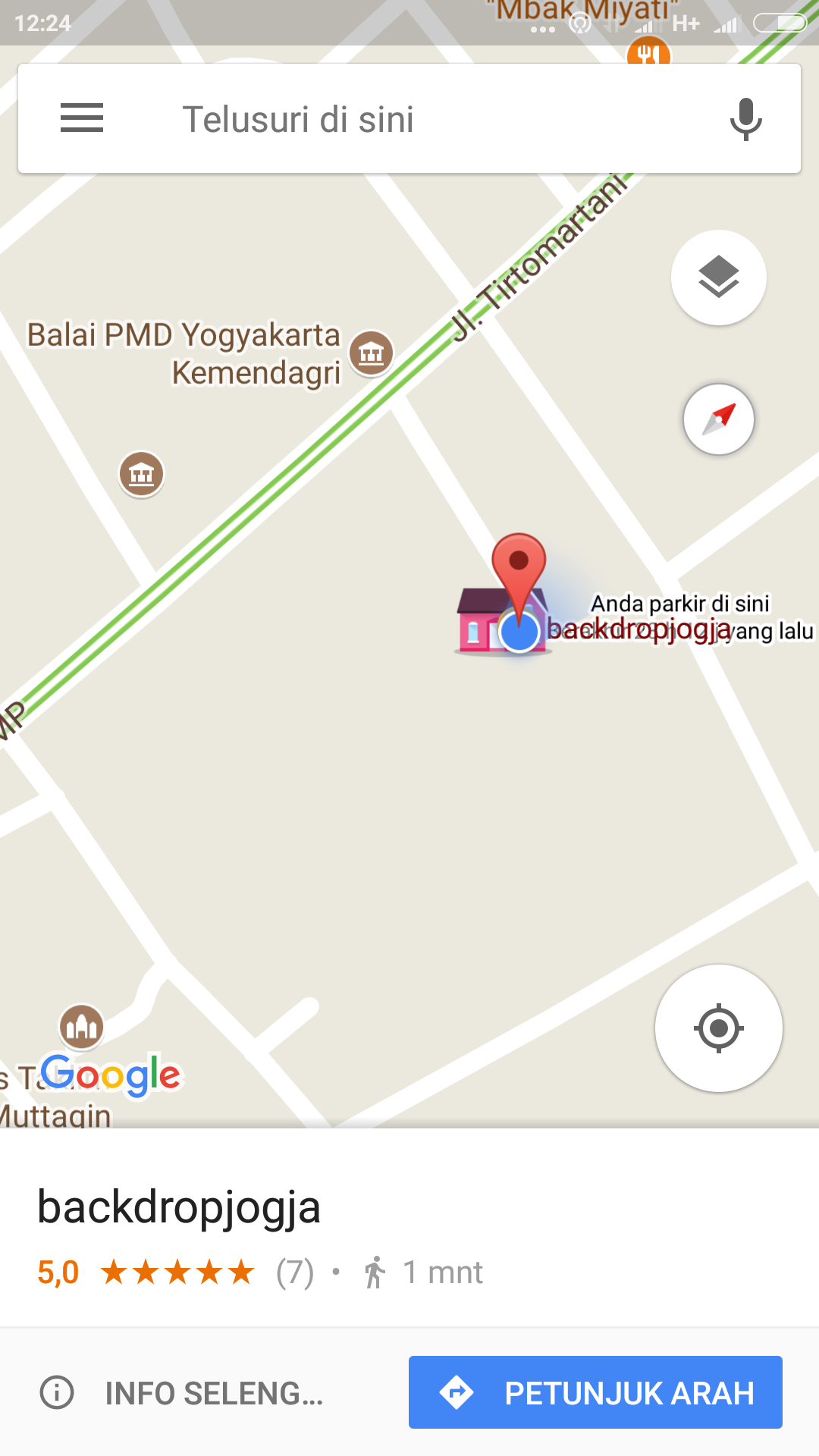
Task: Open the map layers button
Action: pos(718,278)
